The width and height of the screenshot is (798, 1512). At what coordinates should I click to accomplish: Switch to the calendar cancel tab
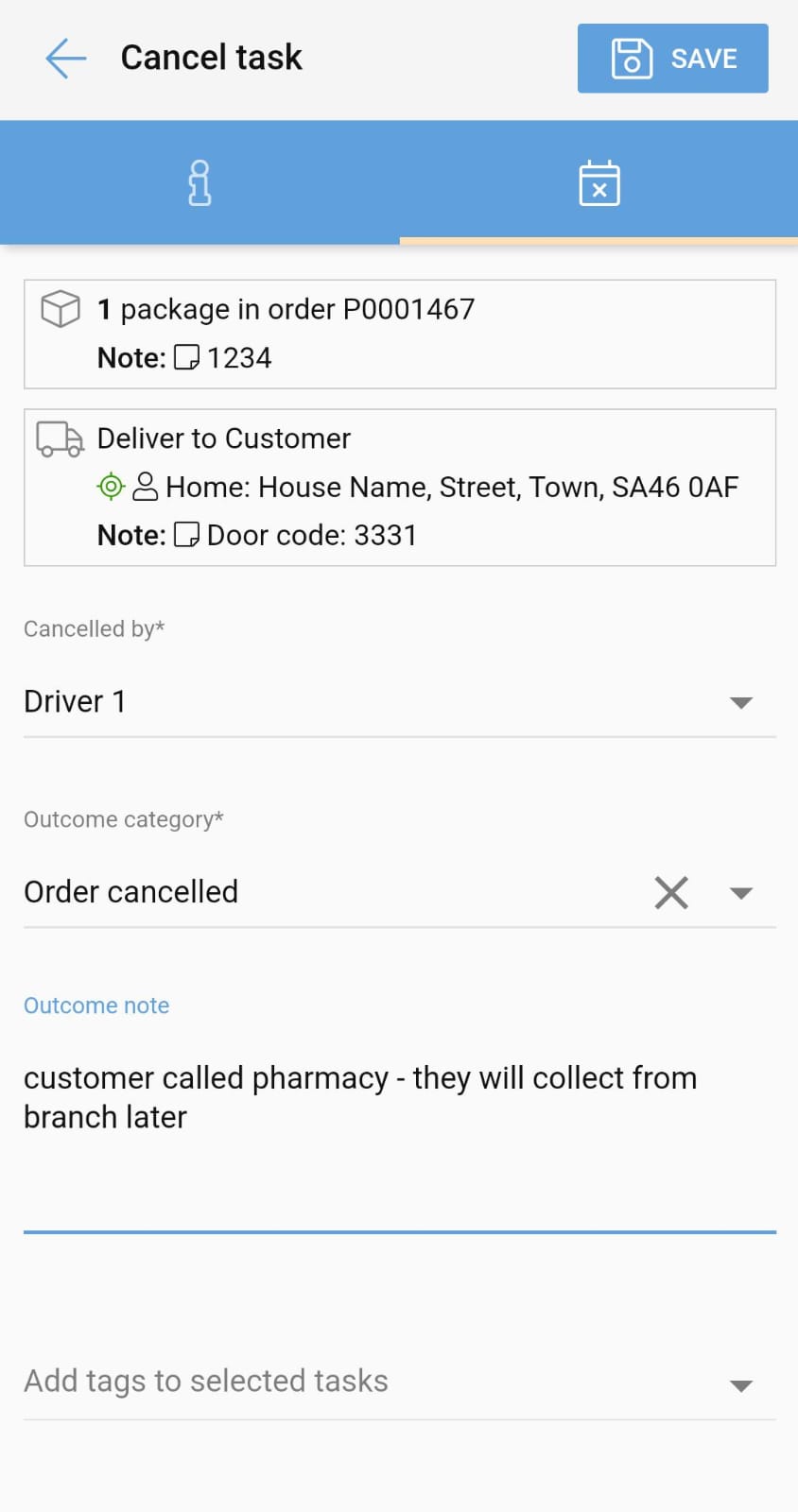[598, 182]
